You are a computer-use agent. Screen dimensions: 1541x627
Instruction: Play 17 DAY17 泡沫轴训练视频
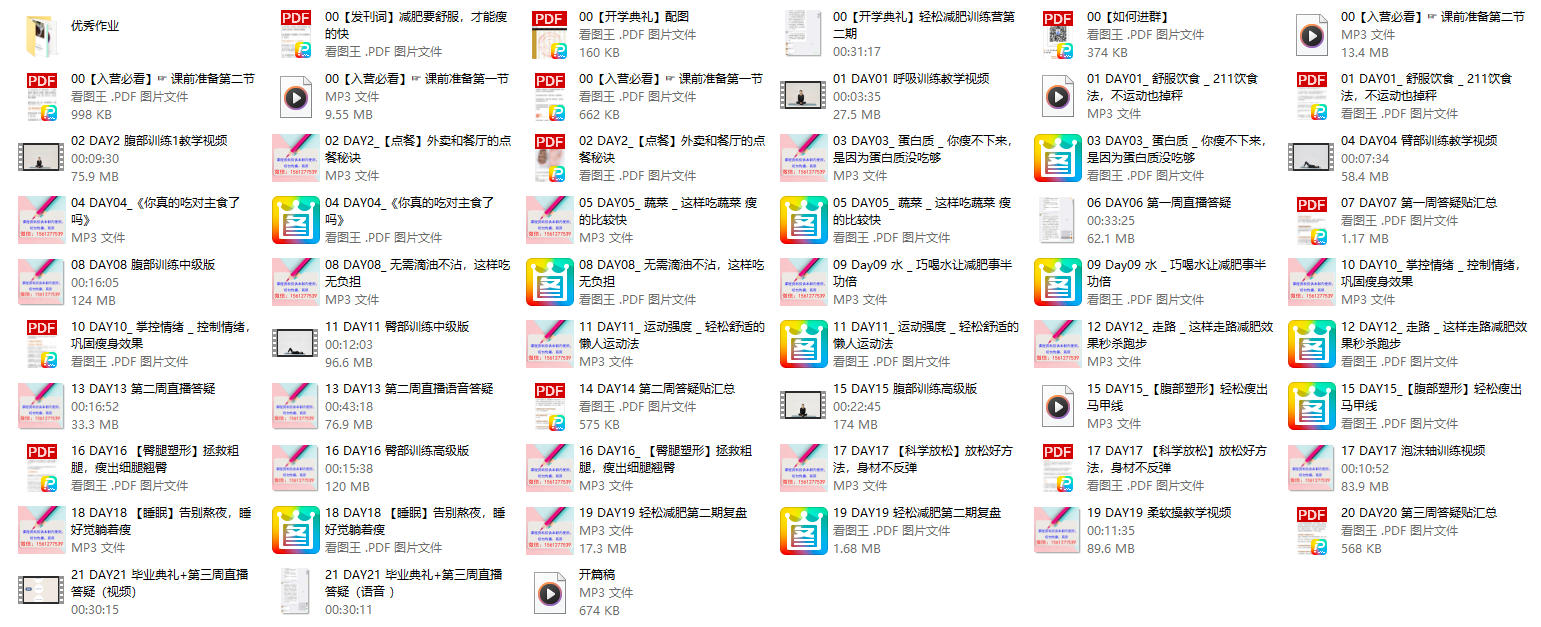tap(1312, 469)
